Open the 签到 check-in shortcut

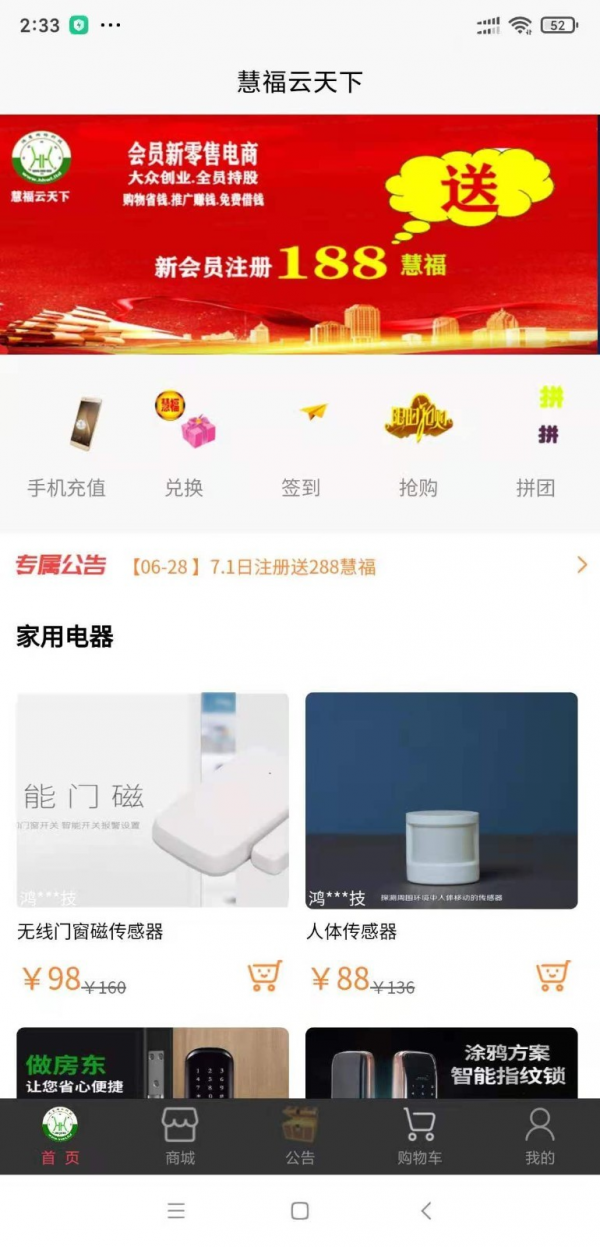coord(300,445)
